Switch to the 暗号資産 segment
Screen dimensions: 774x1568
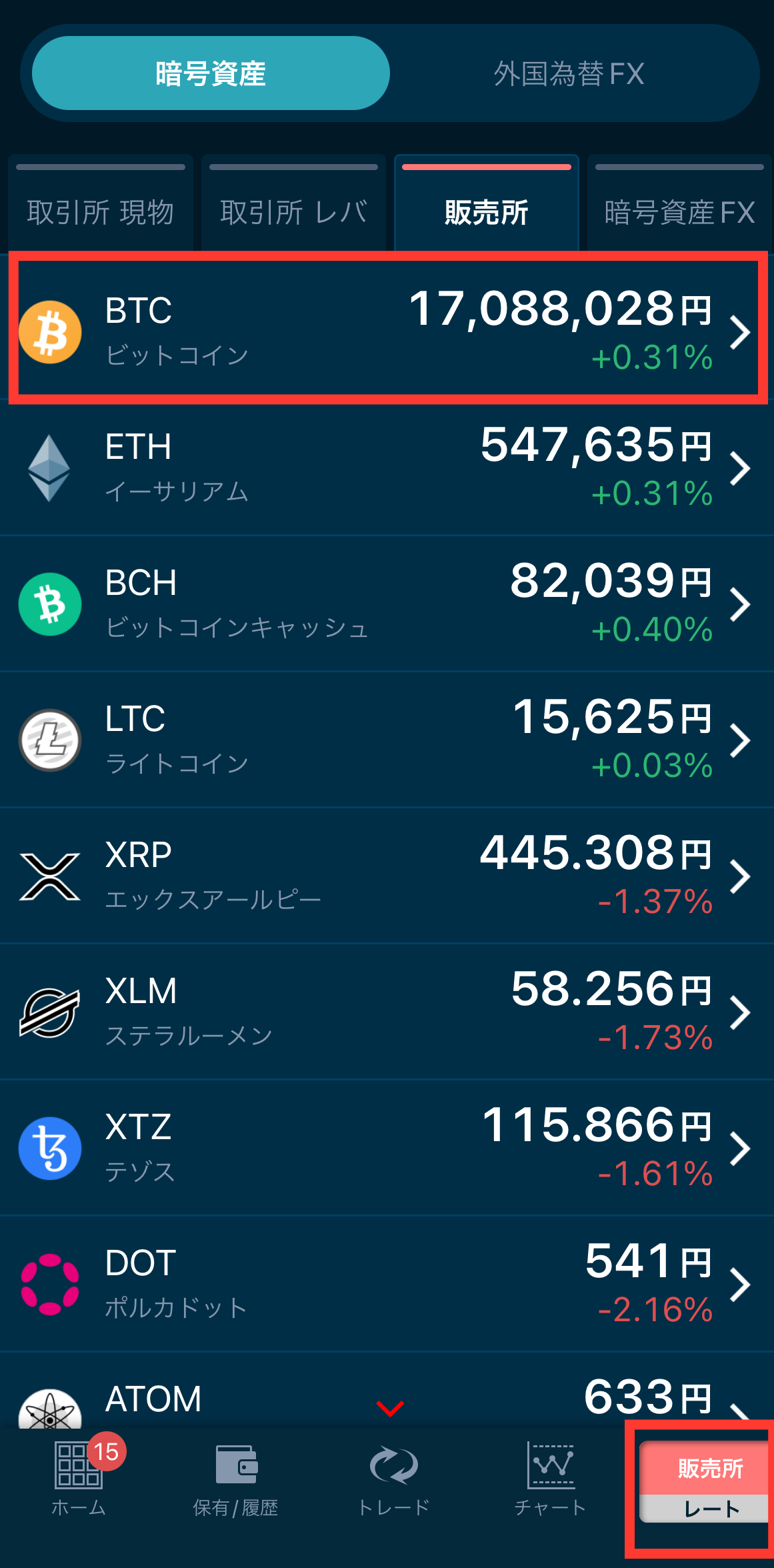211,73
